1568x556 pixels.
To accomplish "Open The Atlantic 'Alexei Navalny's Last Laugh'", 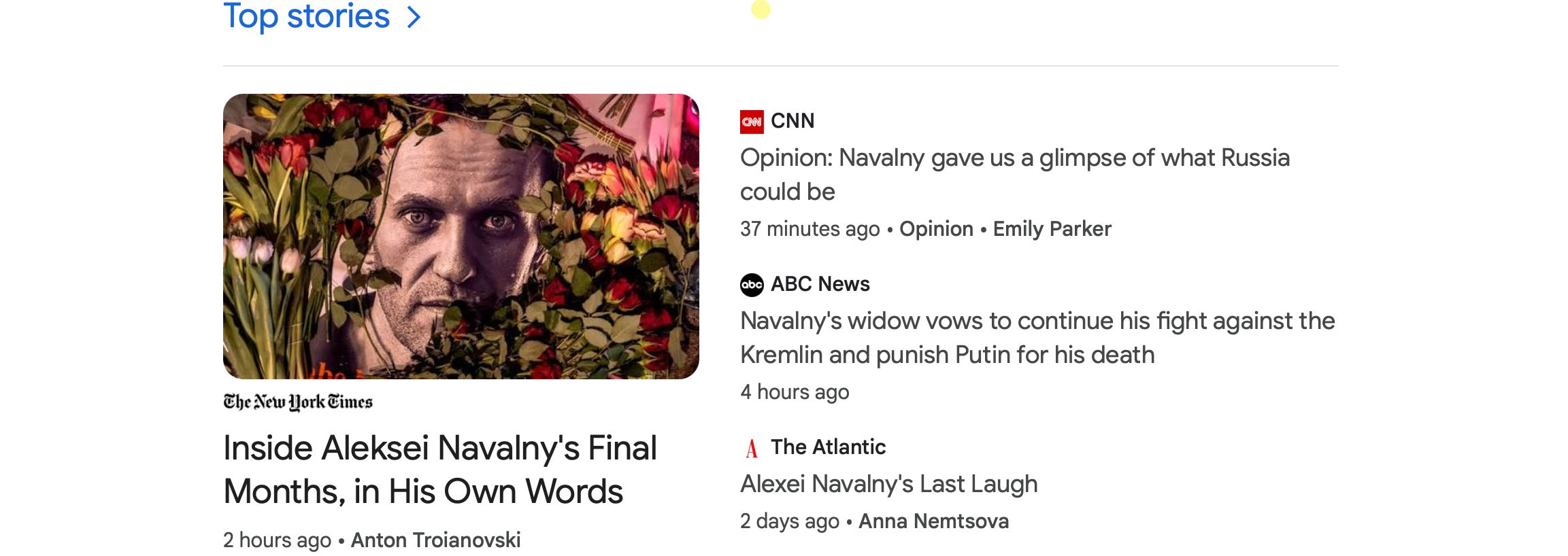I will coord(888,484).
